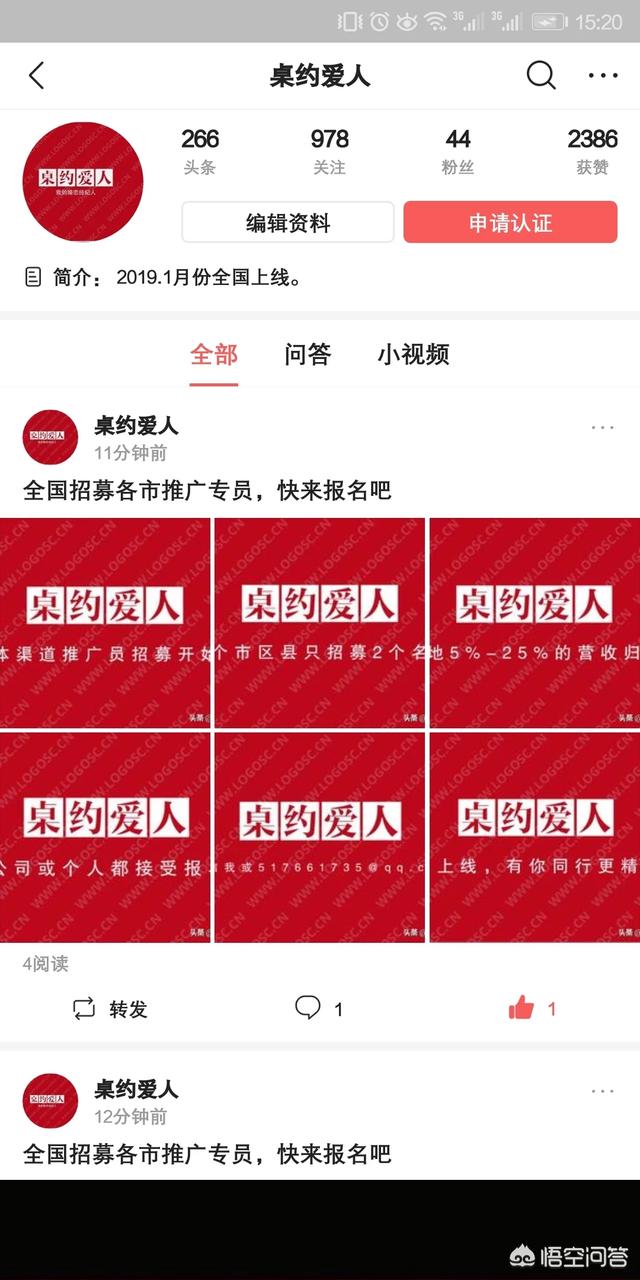640x1280 pixels.
Task: Tap 转发 to repost the 11分钟前 post
Action: pos(110,1009)
